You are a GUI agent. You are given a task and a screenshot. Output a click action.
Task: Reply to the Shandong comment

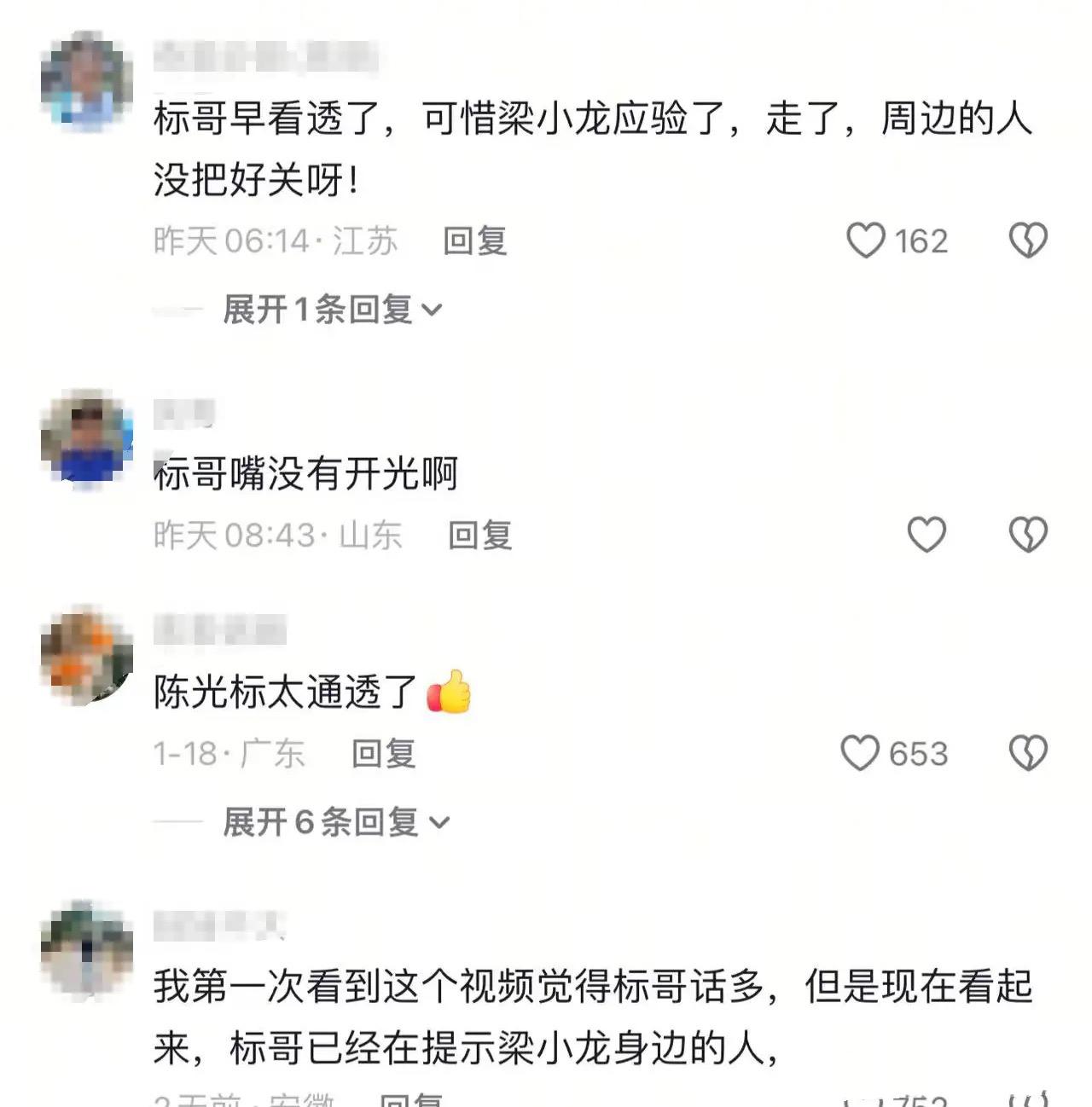[480, 536]
